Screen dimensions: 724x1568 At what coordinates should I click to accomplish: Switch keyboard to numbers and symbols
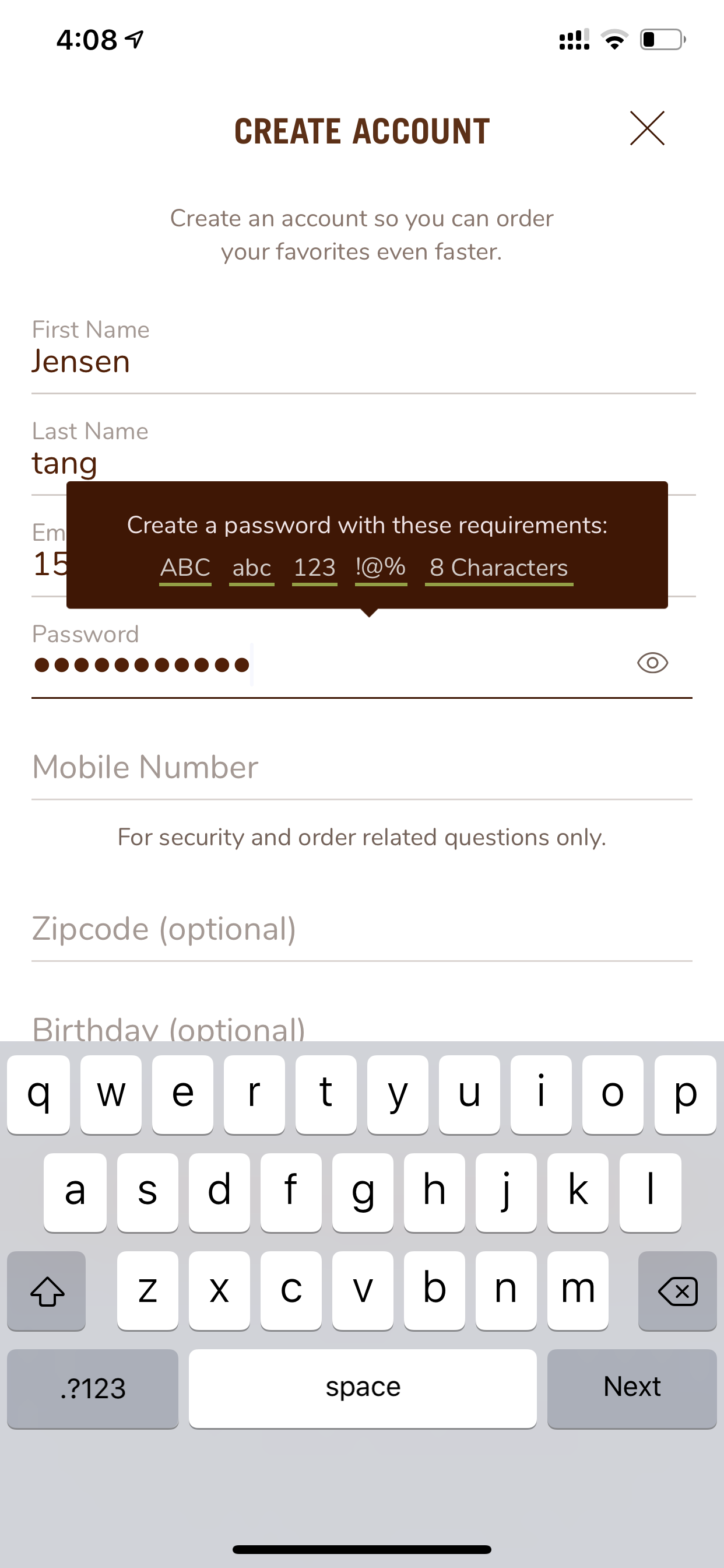pyautogui.click(x=93, y=1388)
